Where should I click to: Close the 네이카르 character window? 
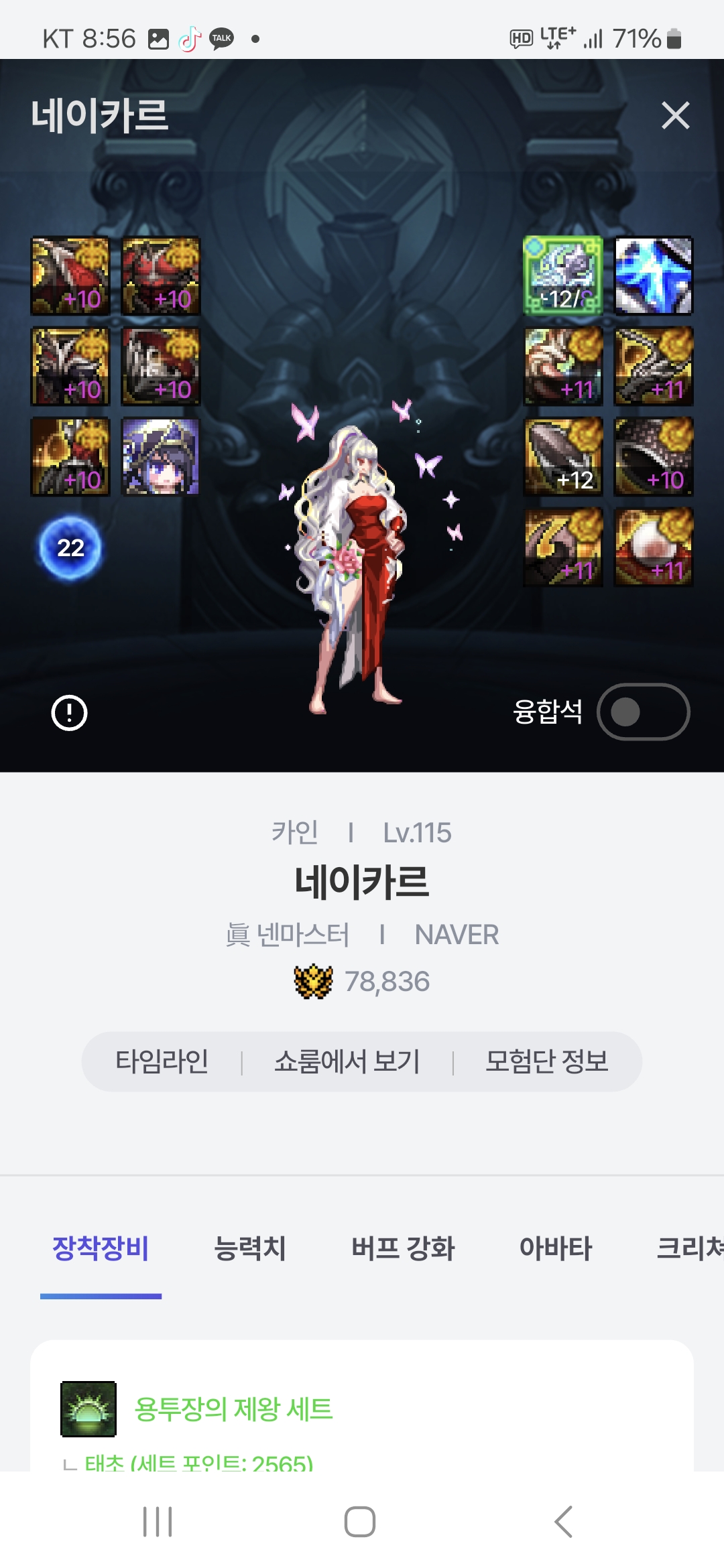(x=675, y=115)
